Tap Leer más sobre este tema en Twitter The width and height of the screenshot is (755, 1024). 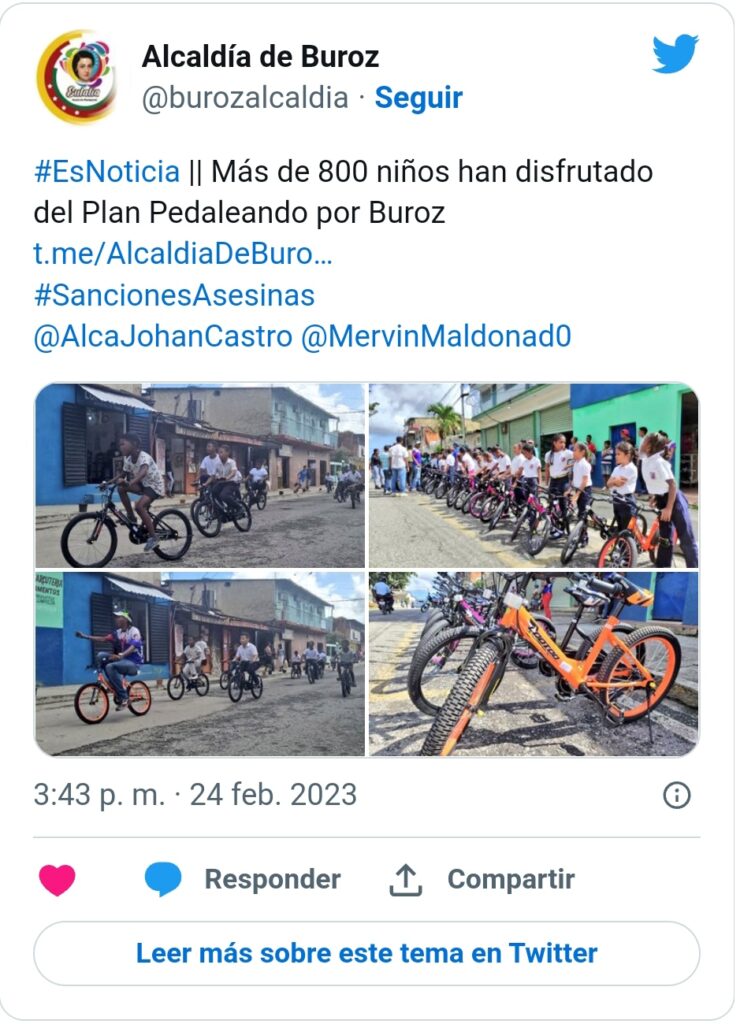367,953
